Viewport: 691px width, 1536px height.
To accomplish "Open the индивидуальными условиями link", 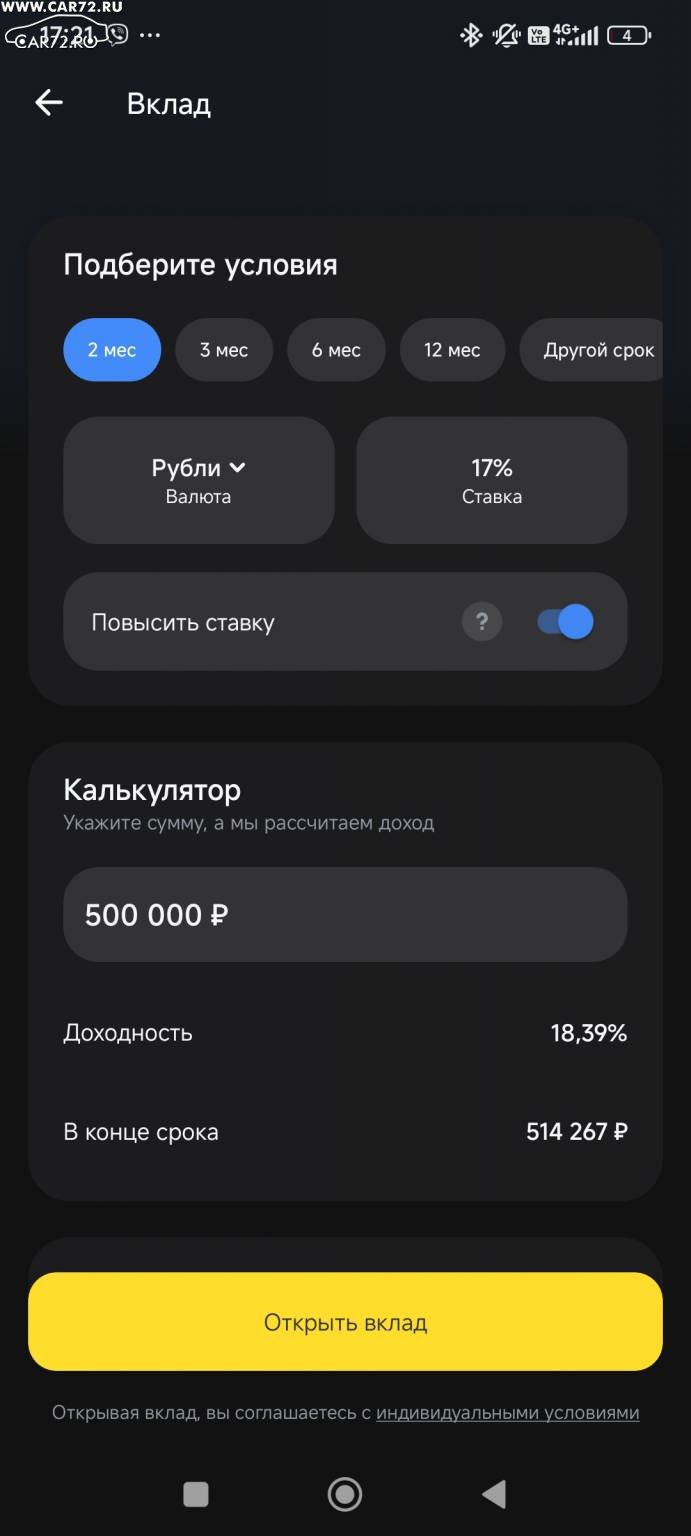I will coord(507,1413).
